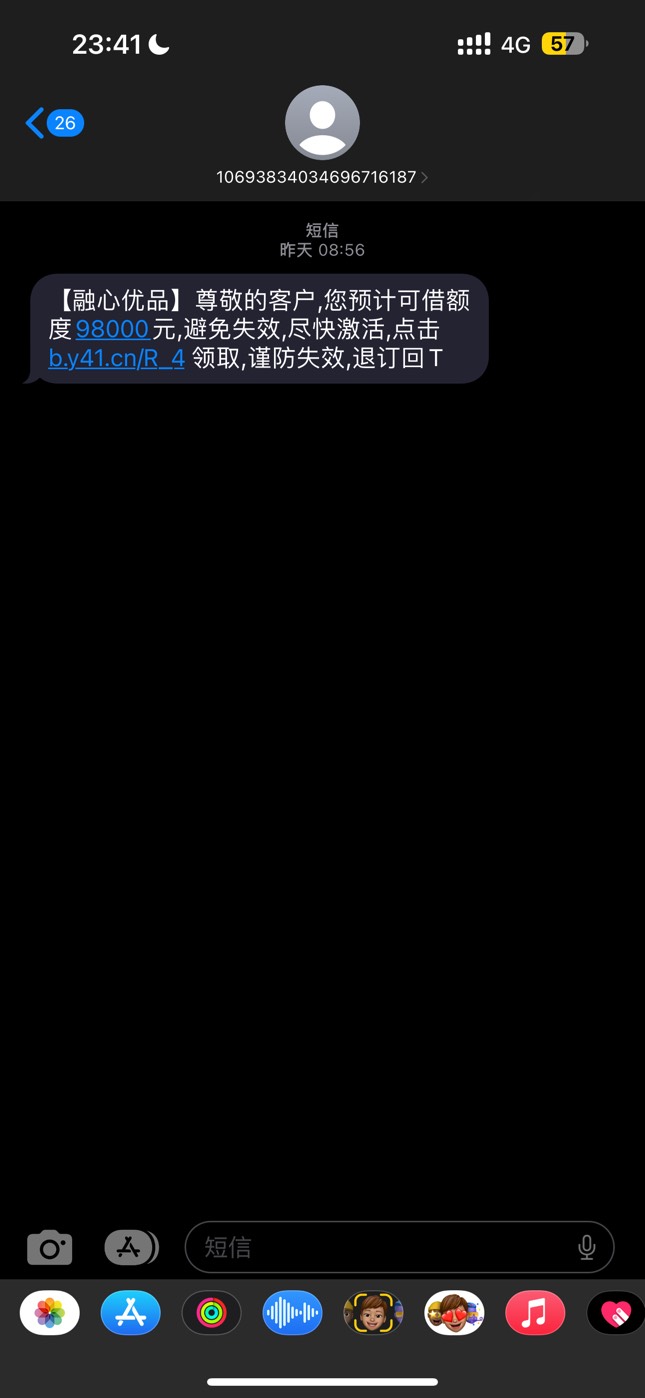Open the App Store iMessage app
Viewport: 645px width, 1398px height.
131,1313
